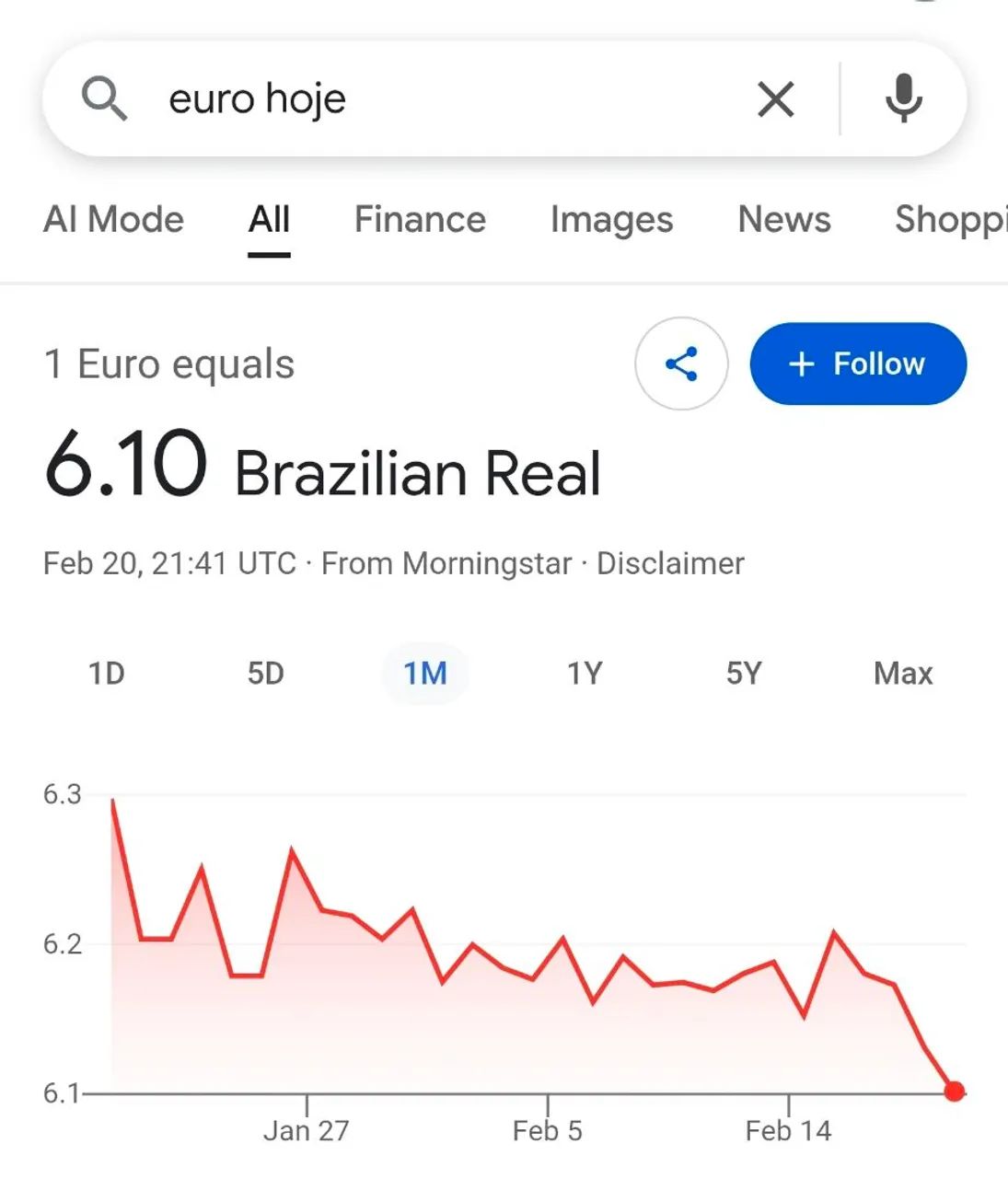Switch the chart to the 1Y range
This screenshot has height=1178, width=1008.
tap(584, 673)
